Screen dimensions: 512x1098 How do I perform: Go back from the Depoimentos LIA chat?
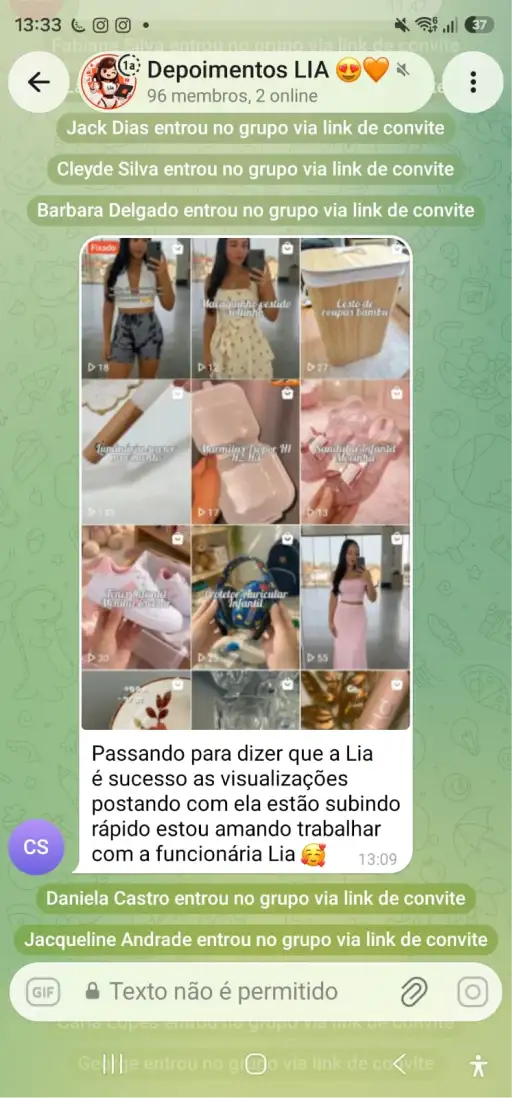(x=39, y=82)
